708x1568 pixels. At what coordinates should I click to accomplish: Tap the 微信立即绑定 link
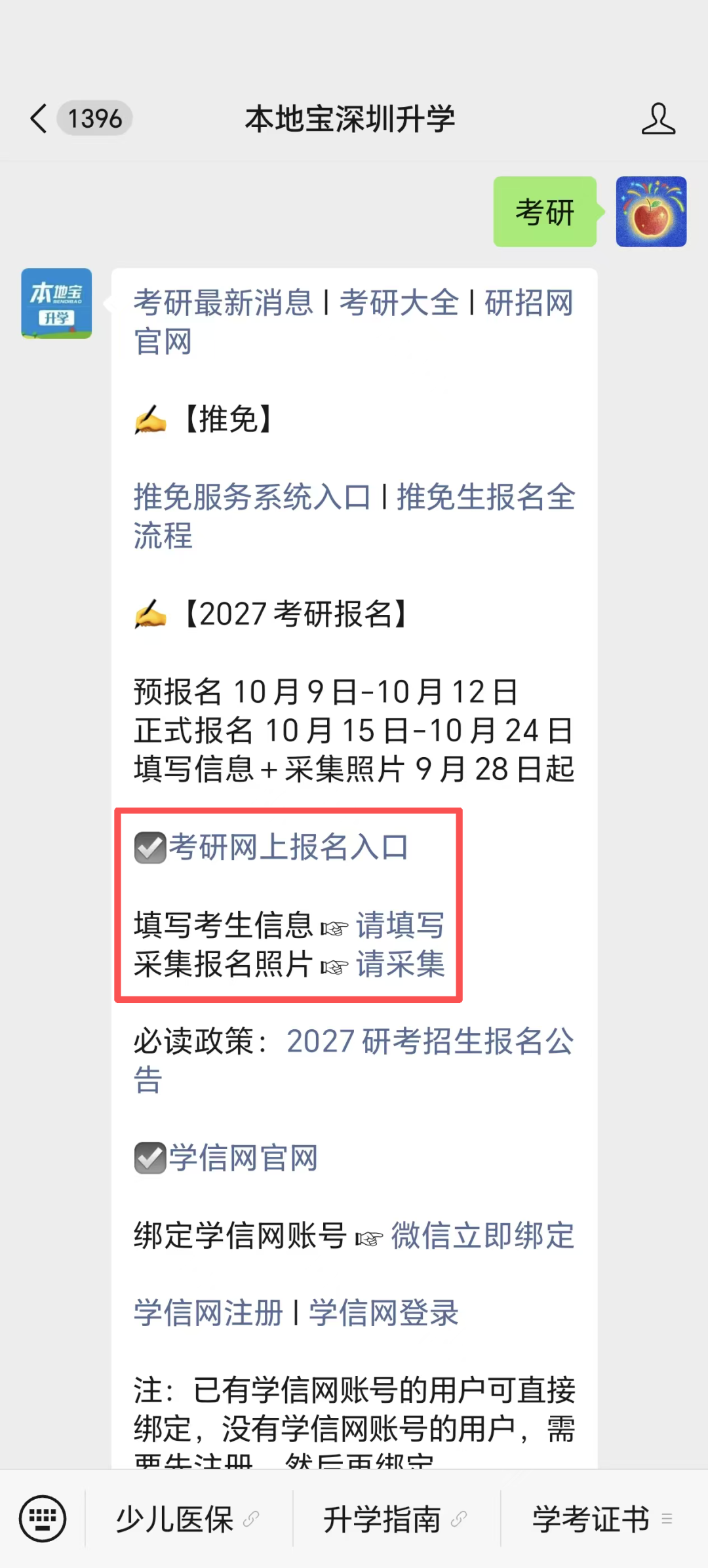[x=483, y=1236]
